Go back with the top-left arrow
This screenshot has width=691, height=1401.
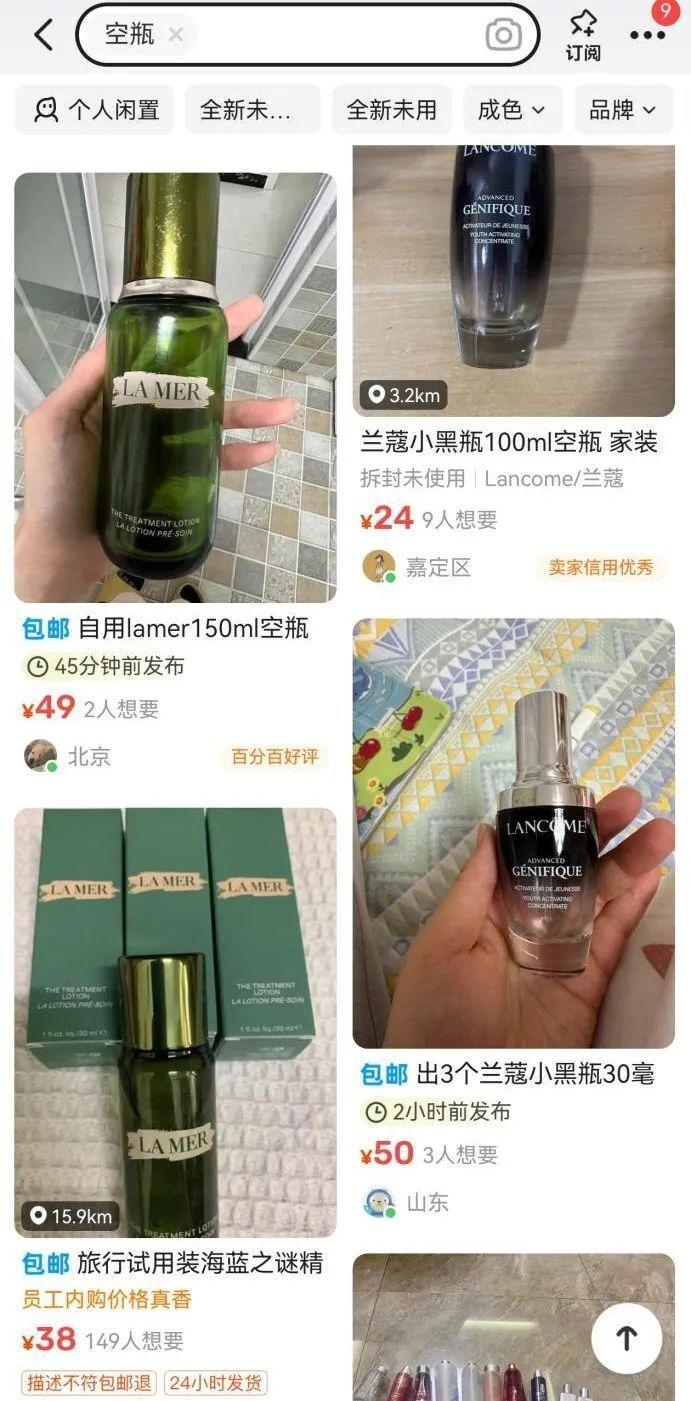pos(43,35)
